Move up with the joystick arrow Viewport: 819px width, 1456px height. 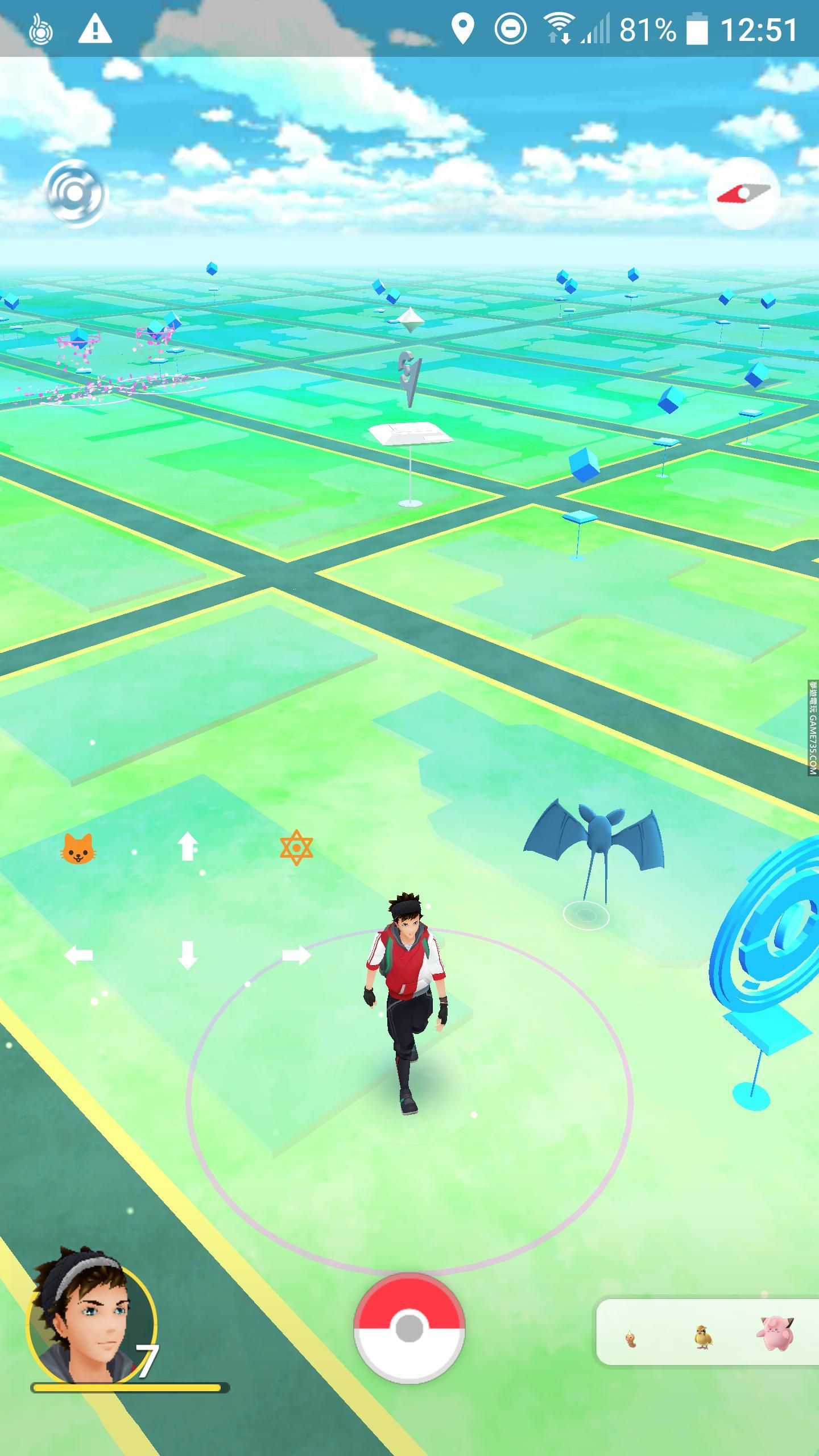click(188, 847)
